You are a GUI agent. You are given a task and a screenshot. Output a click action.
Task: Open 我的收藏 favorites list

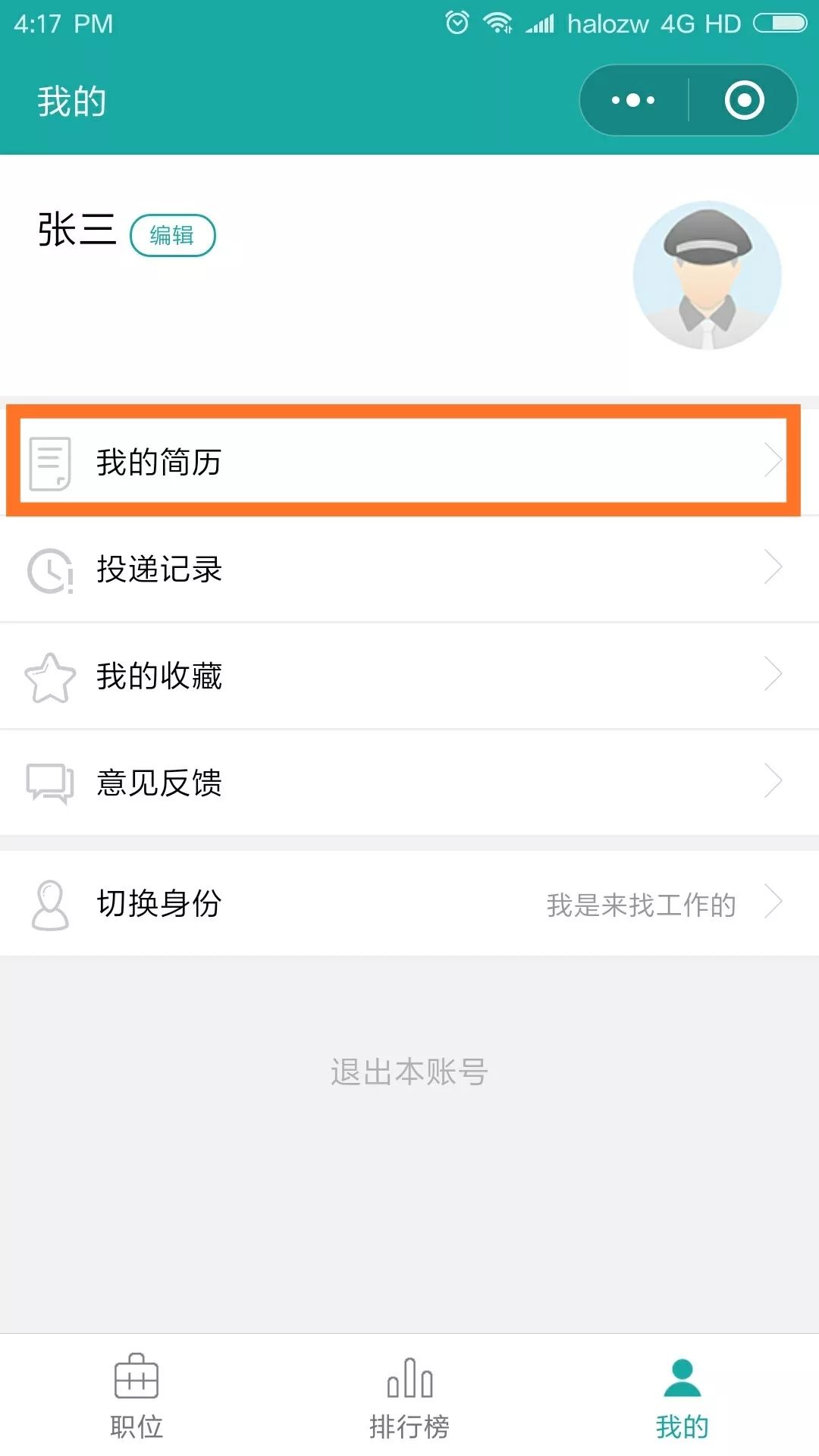(402, 675)
